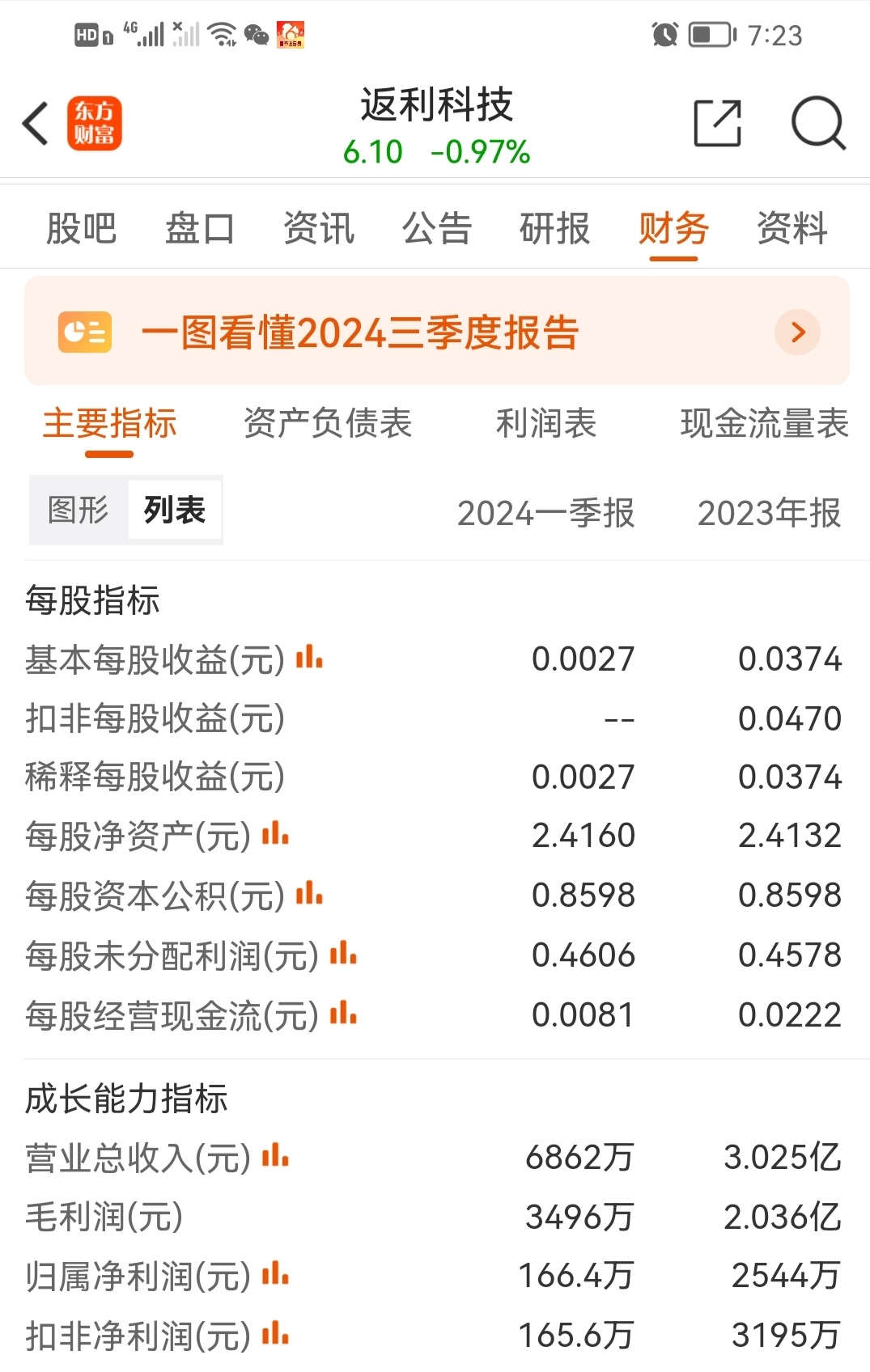Open the 一图看懂2024三季度报告 banner
The height and width of the screenshot is (1372, 870).
[437, 332]
